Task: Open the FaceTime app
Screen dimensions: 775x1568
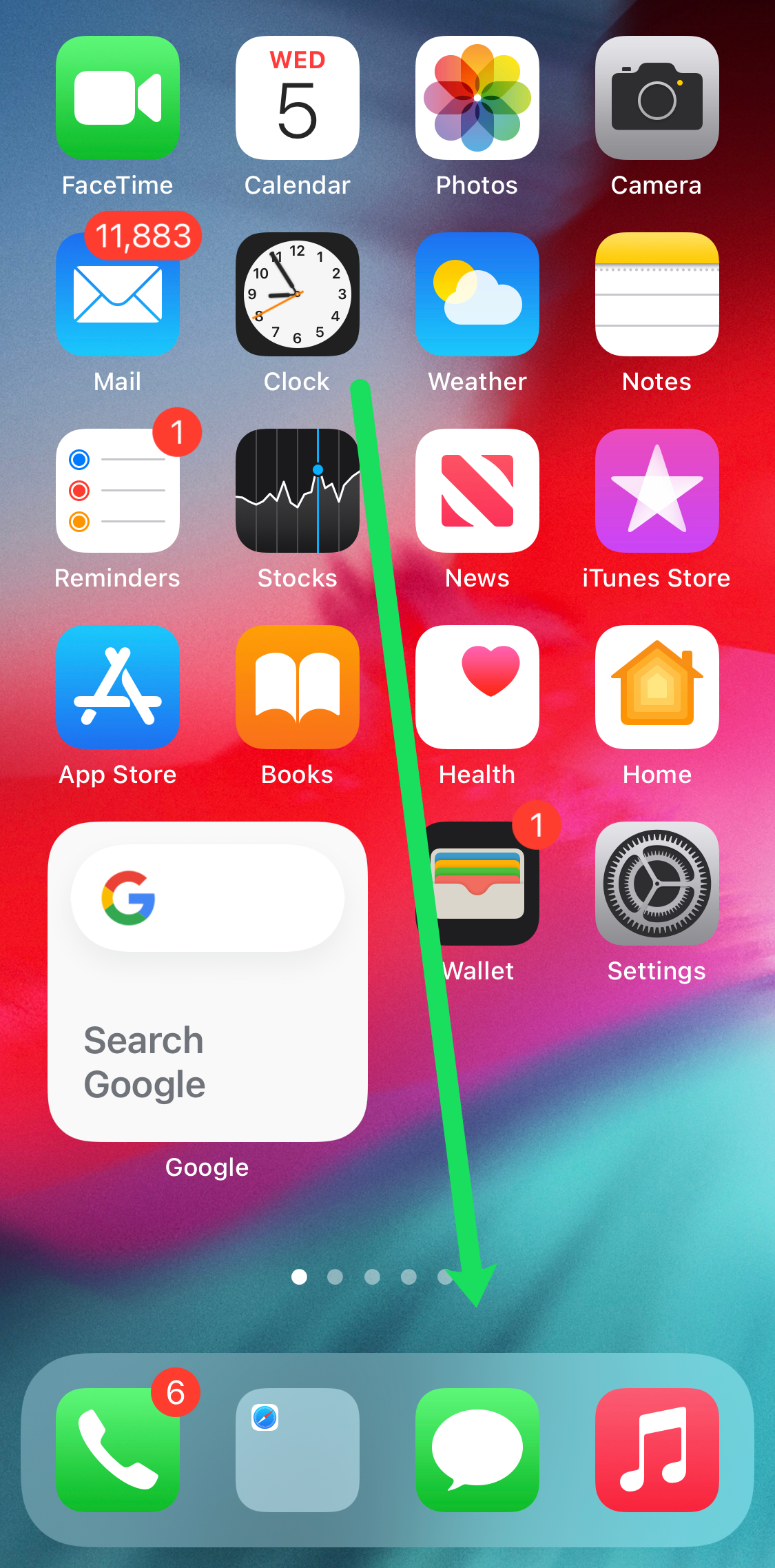Action: tap(118, 98)
